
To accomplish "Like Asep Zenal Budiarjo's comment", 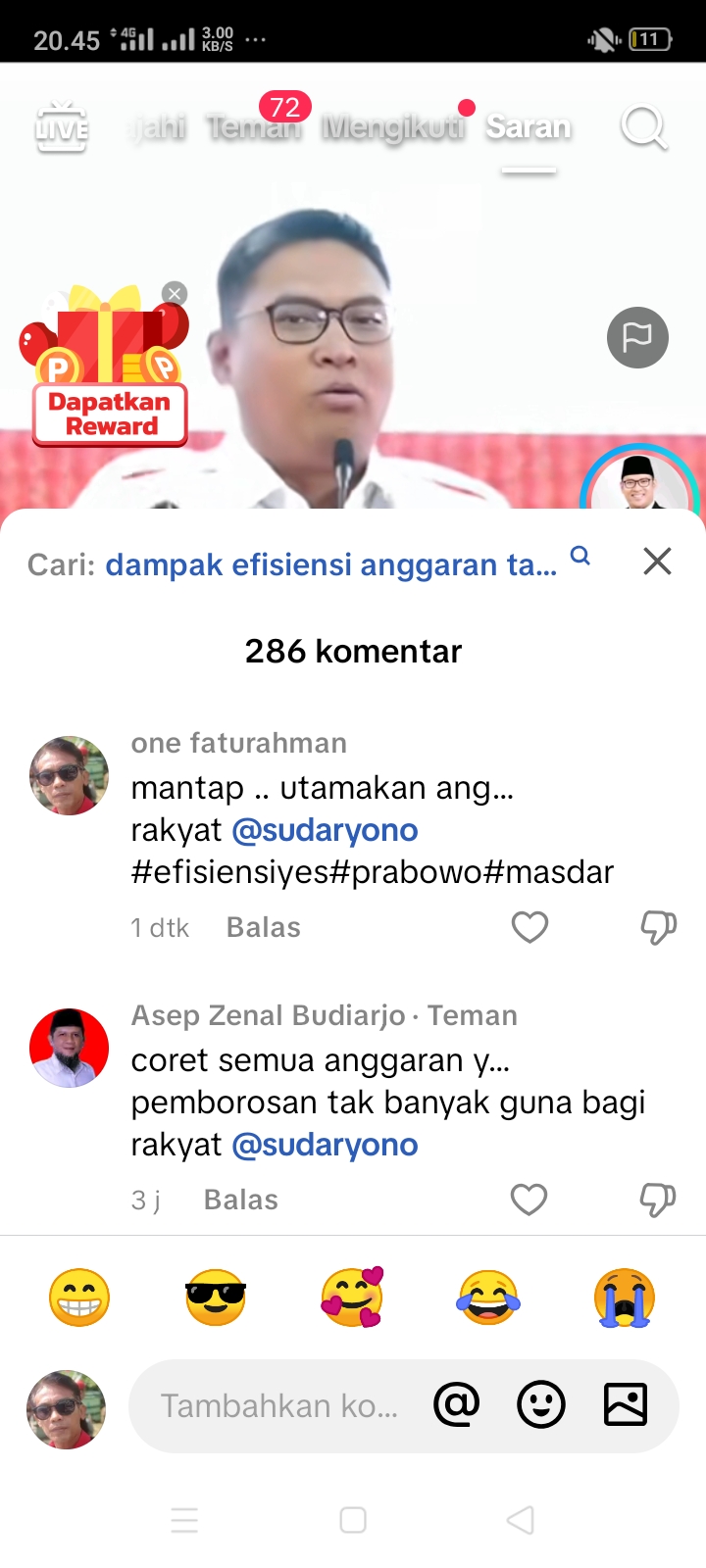I will click(529, 1200).
